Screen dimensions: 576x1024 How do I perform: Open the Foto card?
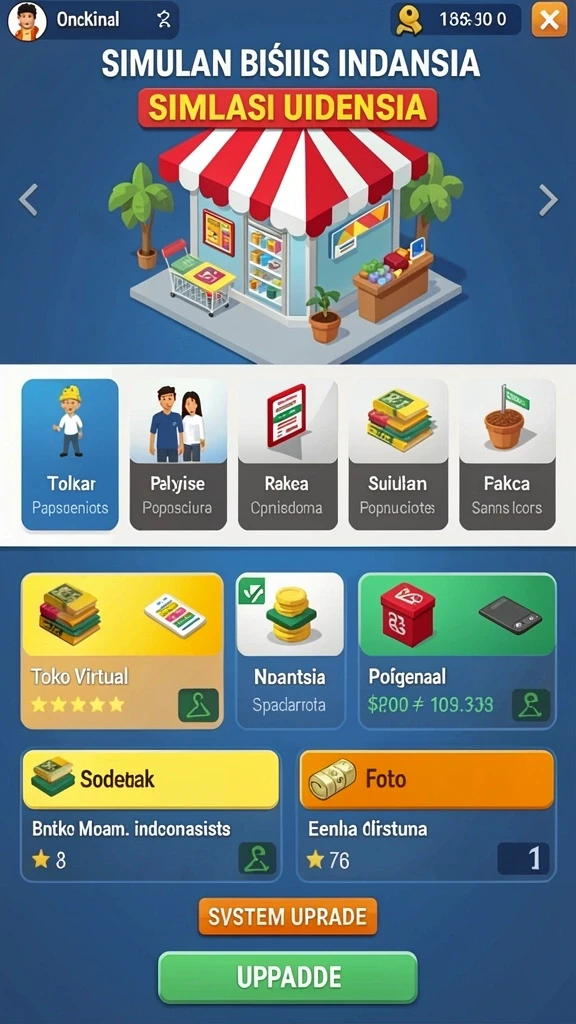click(x=427, y=816)
